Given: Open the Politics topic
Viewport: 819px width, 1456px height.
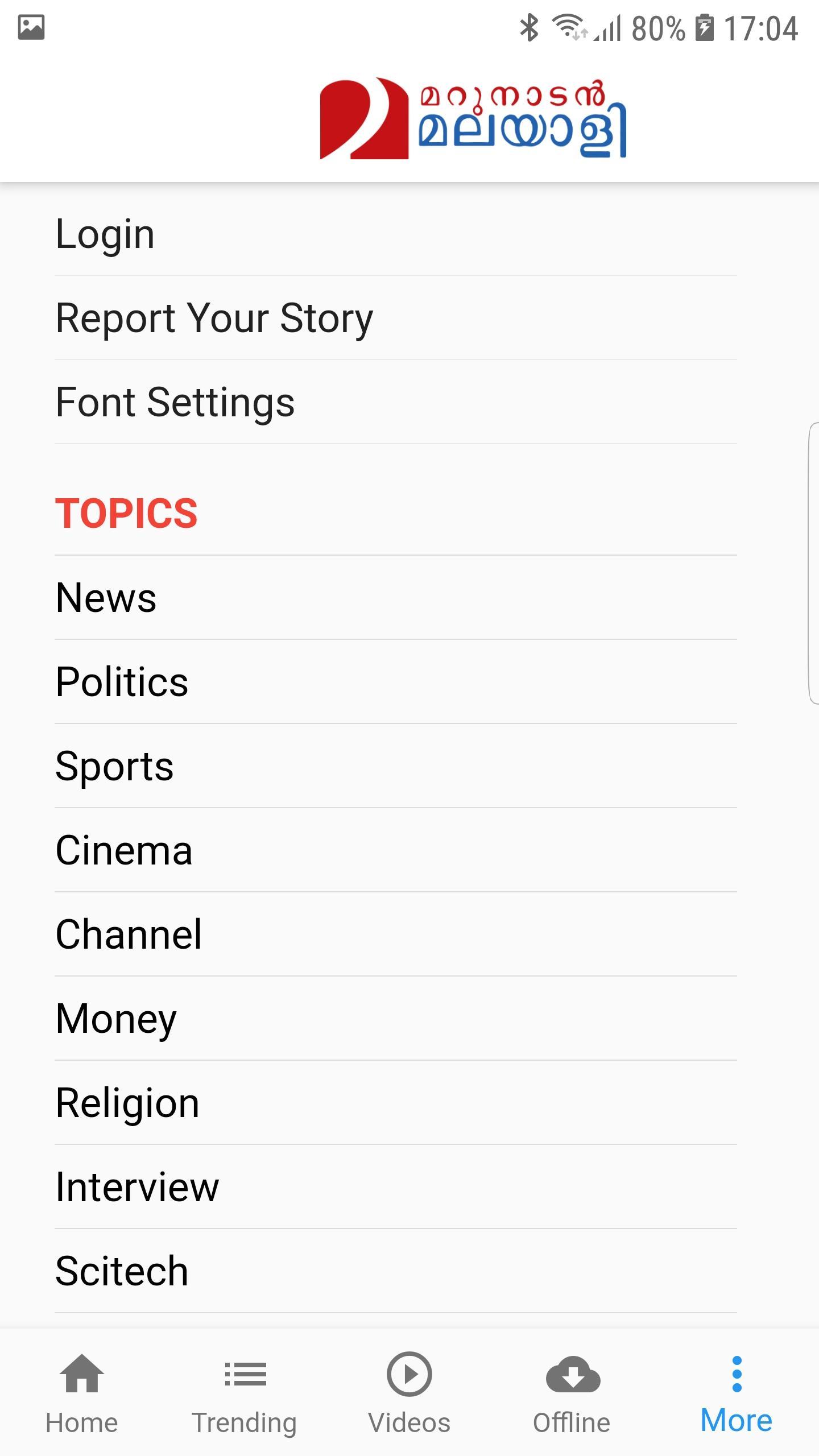Looking at the screenshot, I should [x=396, y=682].
